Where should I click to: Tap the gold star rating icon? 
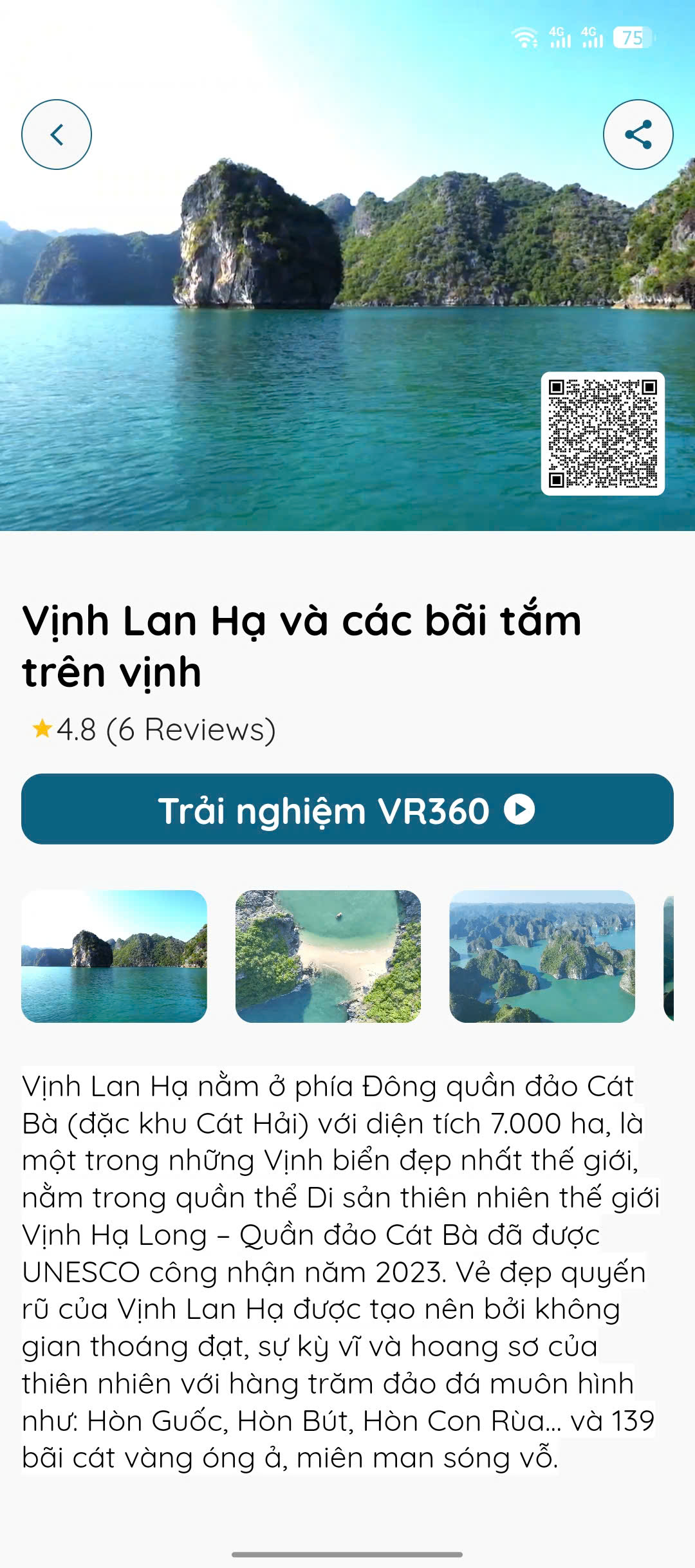(x=41, y=729)
